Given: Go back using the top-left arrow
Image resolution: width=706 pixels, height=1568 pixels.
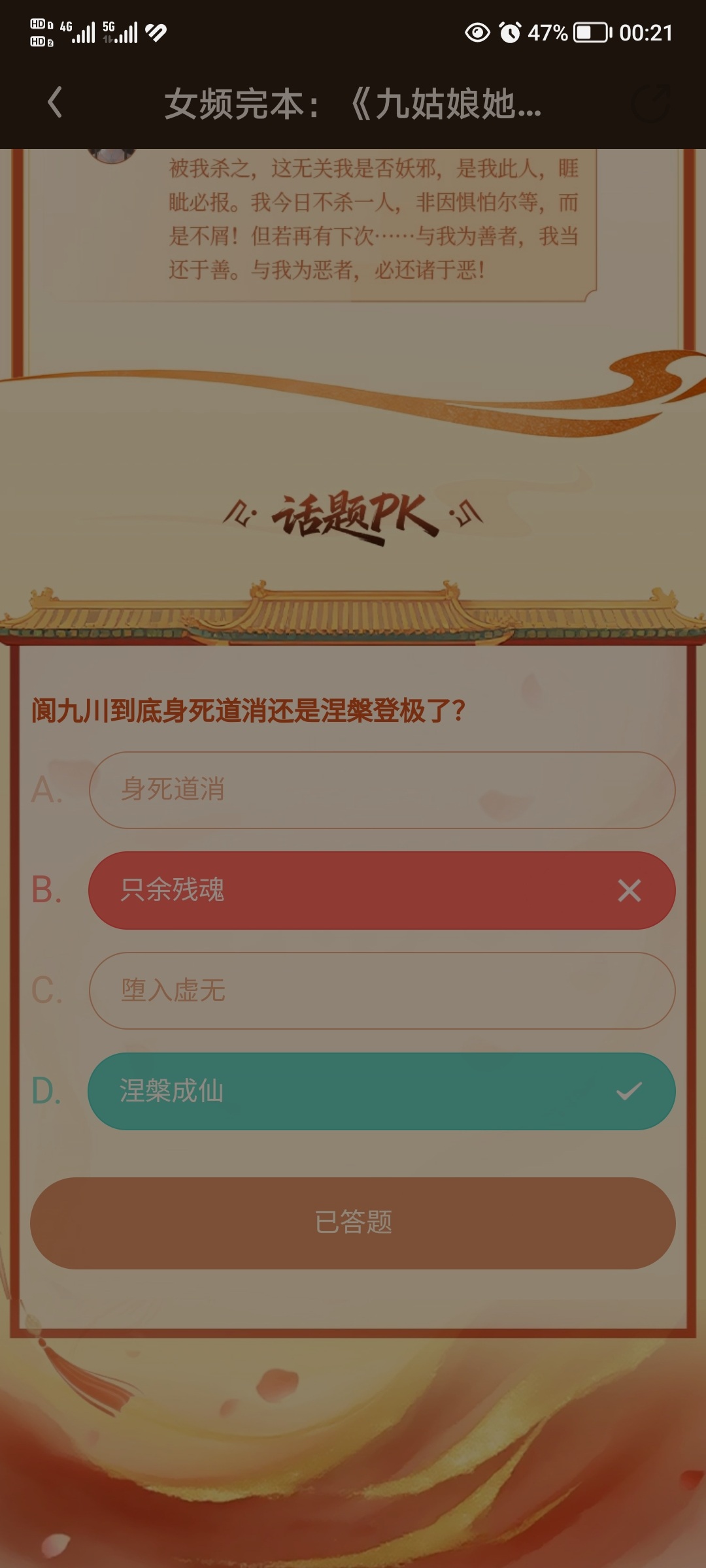Looking at the screenshot, I should point(55,103).
